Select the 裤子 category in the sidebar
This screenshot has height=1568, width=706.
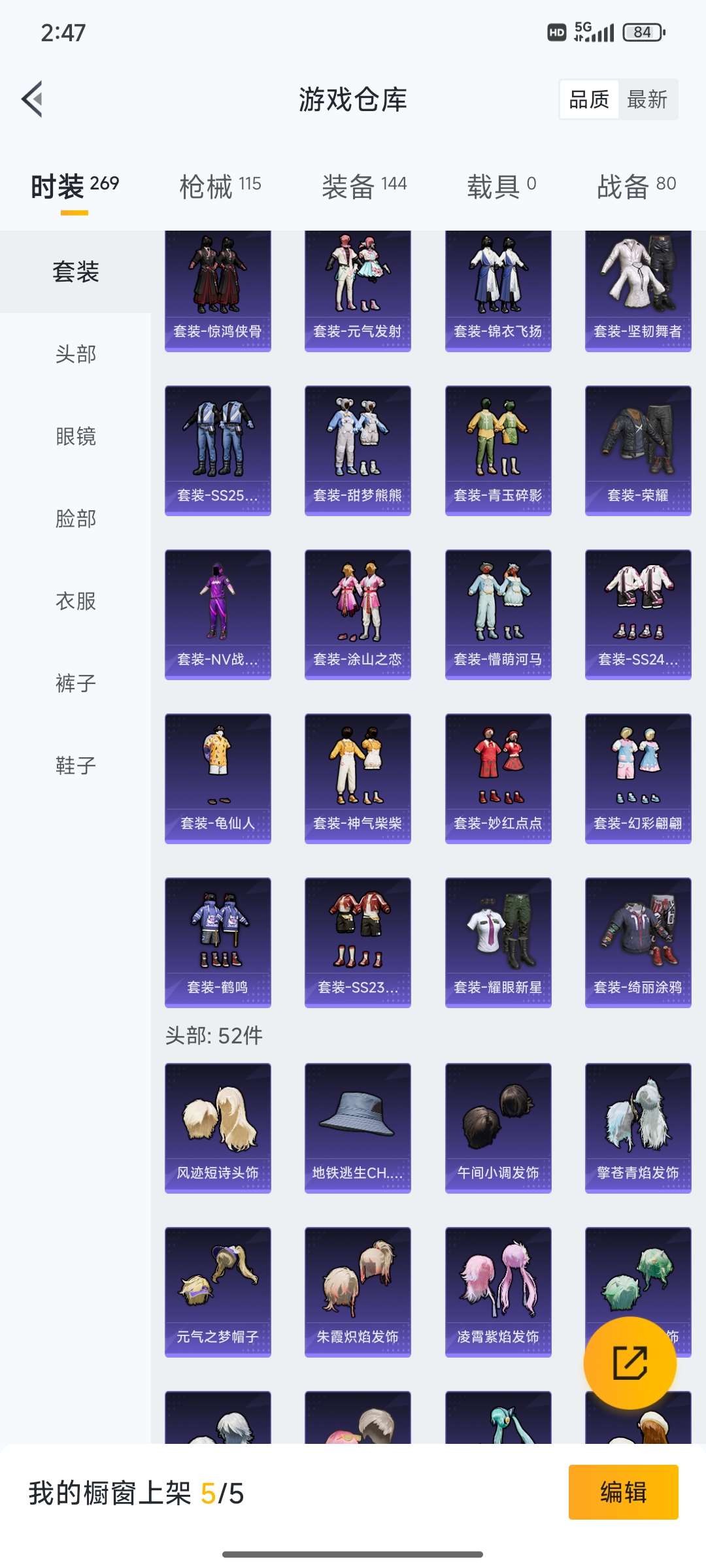tap(76, 683)
